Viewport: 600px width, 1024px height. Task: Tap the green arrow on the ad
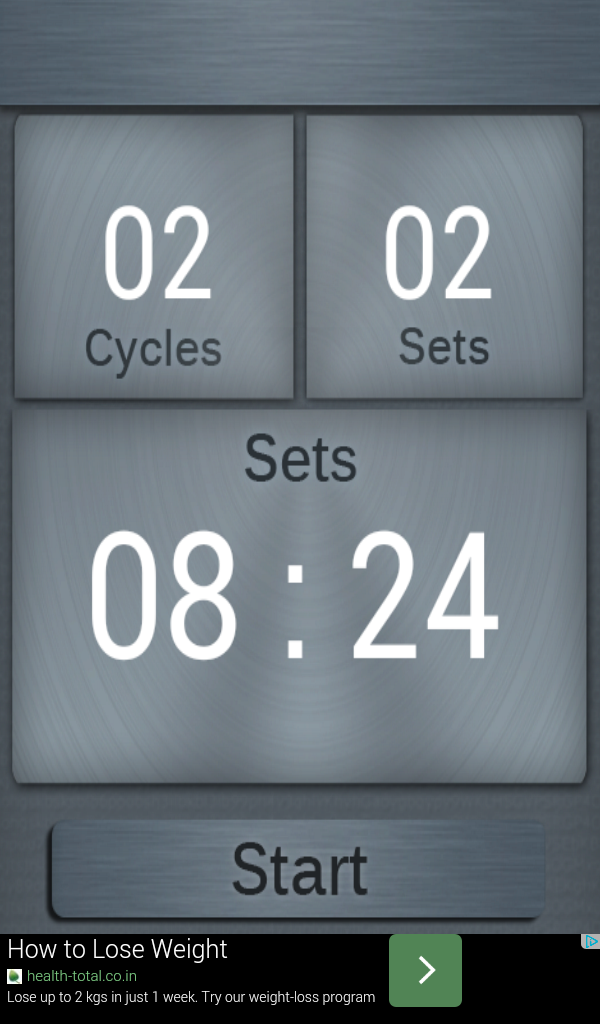[425, 970]
